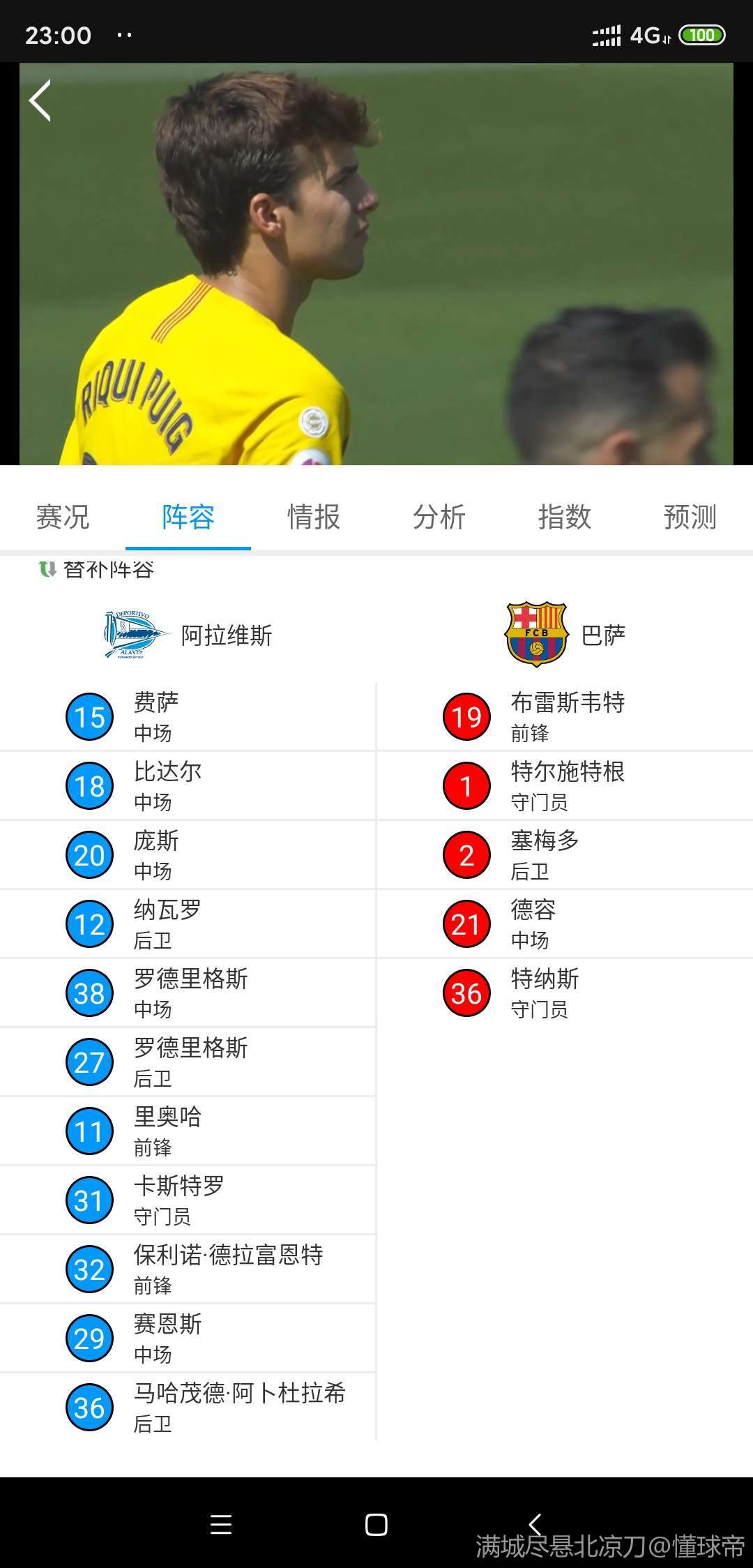Open player 费萨 number 15

click(155, 716)
